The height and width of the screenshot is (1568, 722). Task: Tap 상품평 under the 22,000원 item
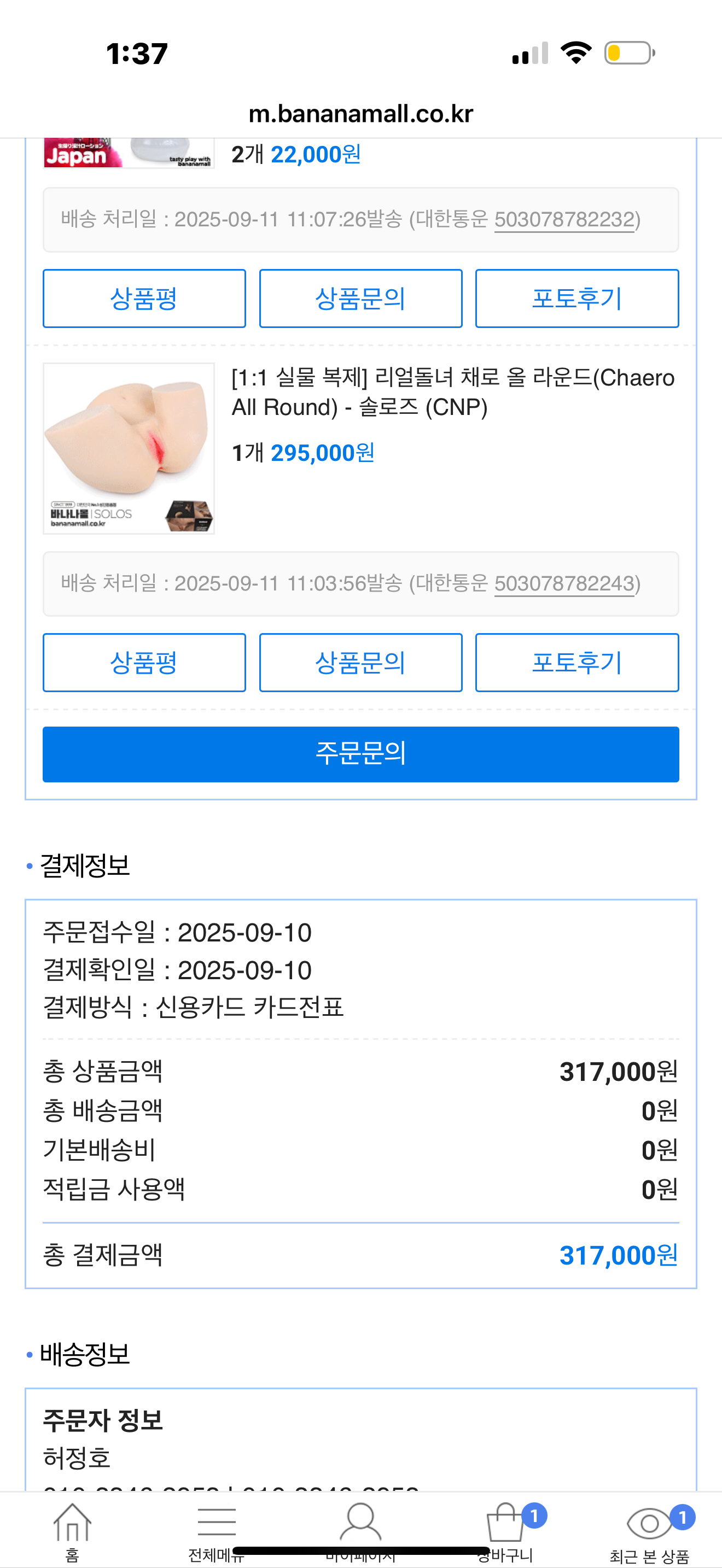(x=144, y=299)
